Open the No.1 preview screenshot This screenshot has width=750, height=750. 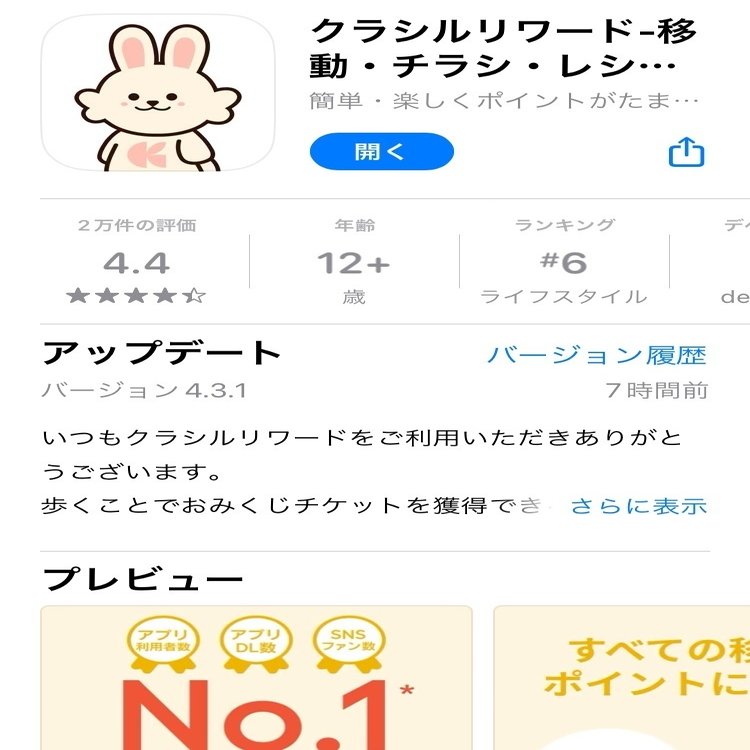coord(256,680)
